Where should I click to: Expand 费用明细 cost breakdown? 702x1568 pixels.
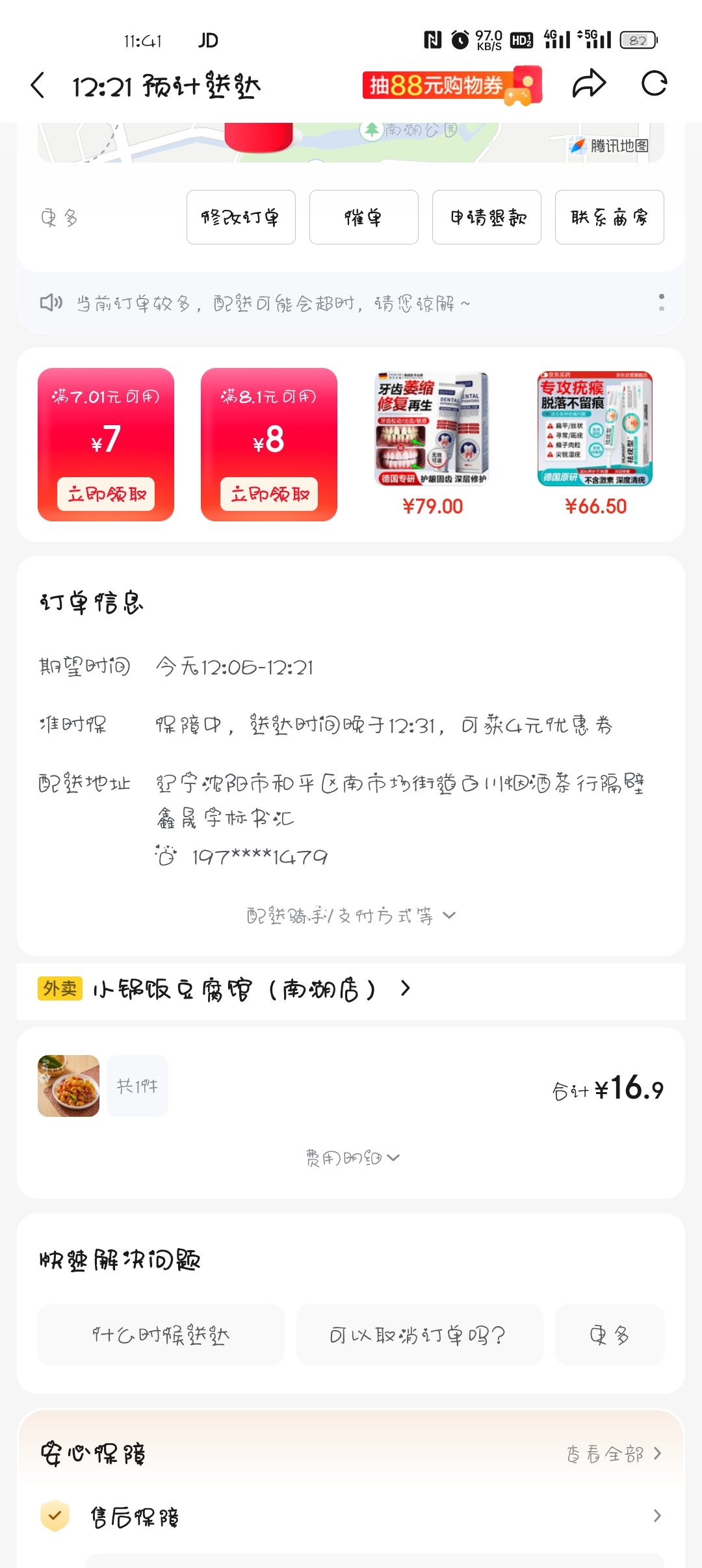(x=352, y=1158)
